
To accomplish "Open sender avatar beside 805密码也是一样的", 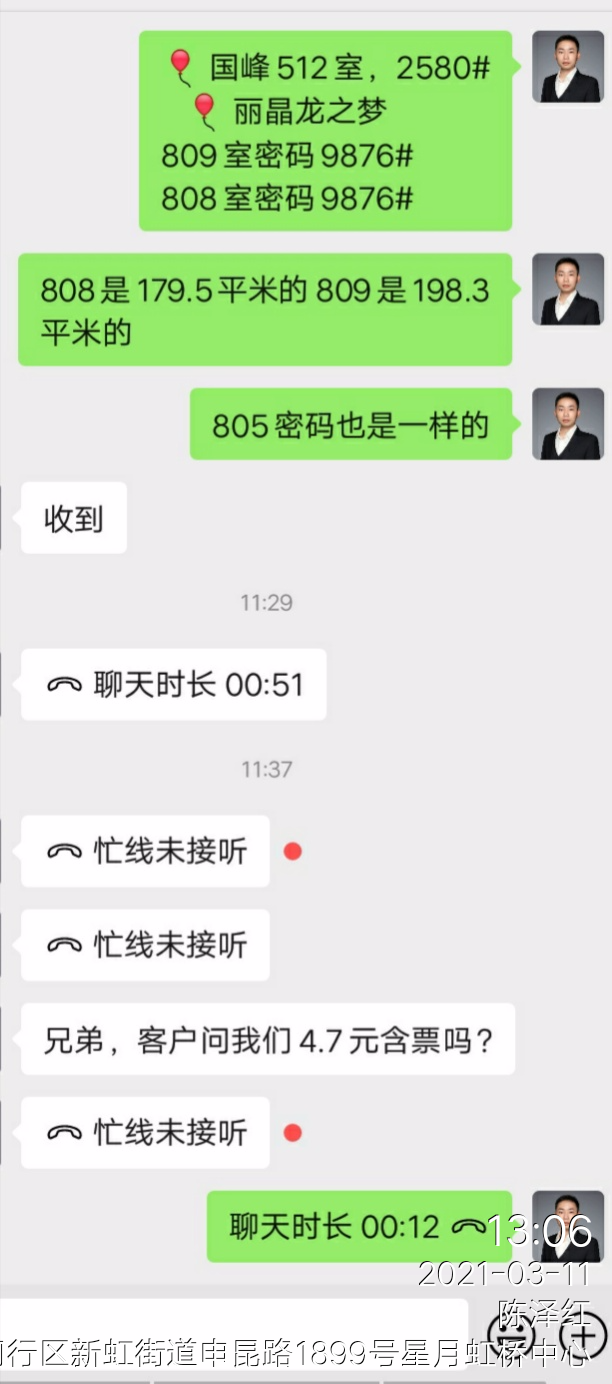I will [x=567, y=424].
